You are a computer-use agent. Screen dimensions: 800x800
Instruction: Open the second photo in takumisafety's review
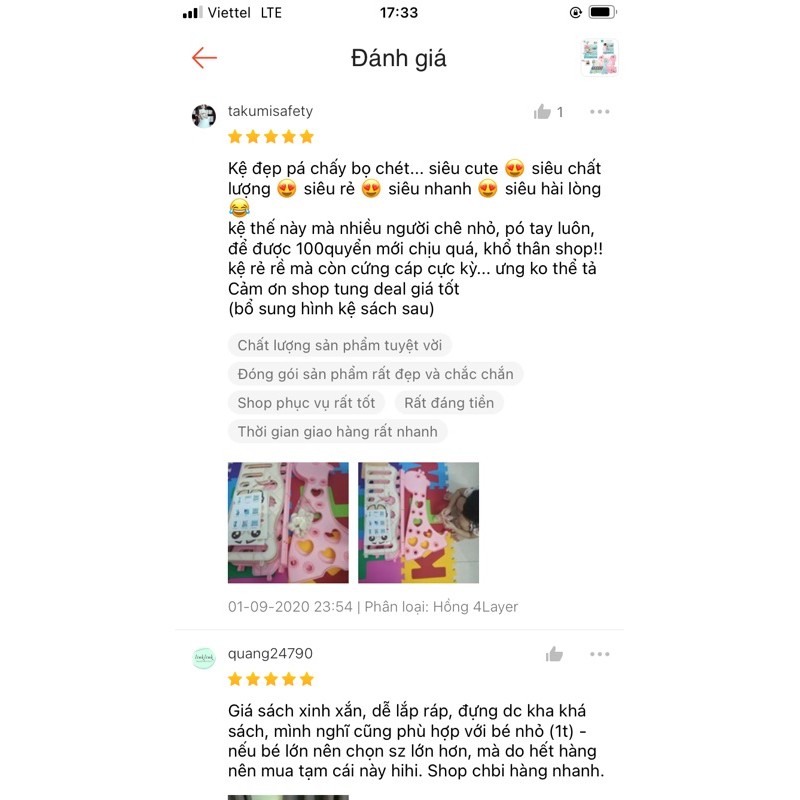[418, 522]
